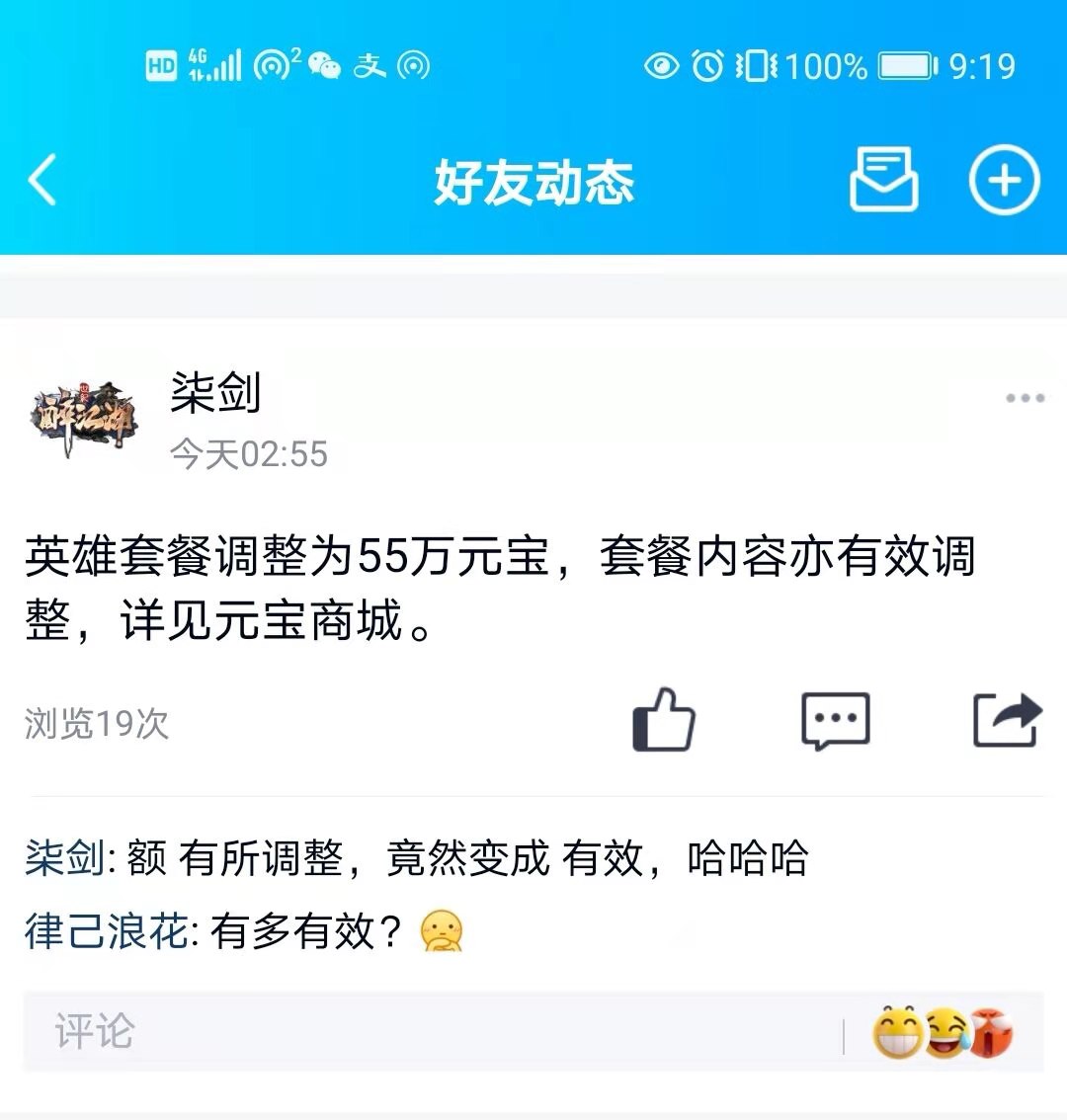This screenshot has height=1120, width=1067.
Task: Comment on 柒剑's post
Action: pyautogui.click(x=835, y=720)
